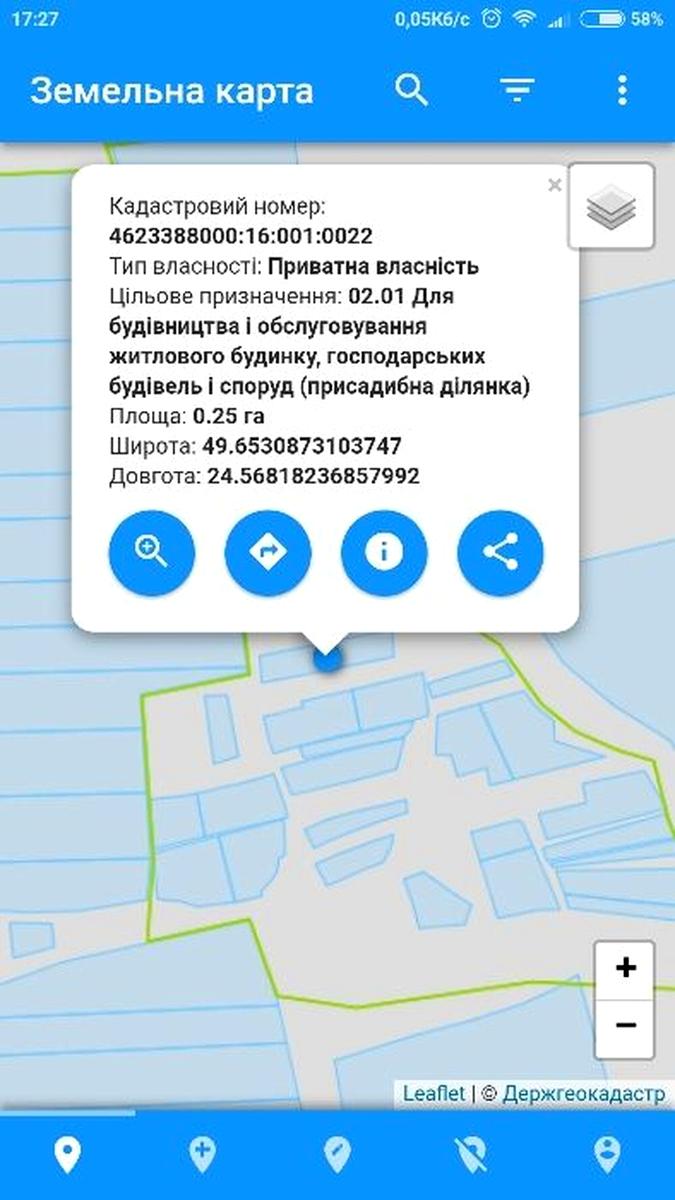Open the map layers switcher
Image resolution: width=675 pixels, height=1200 pixels.
tap(611, 206)
